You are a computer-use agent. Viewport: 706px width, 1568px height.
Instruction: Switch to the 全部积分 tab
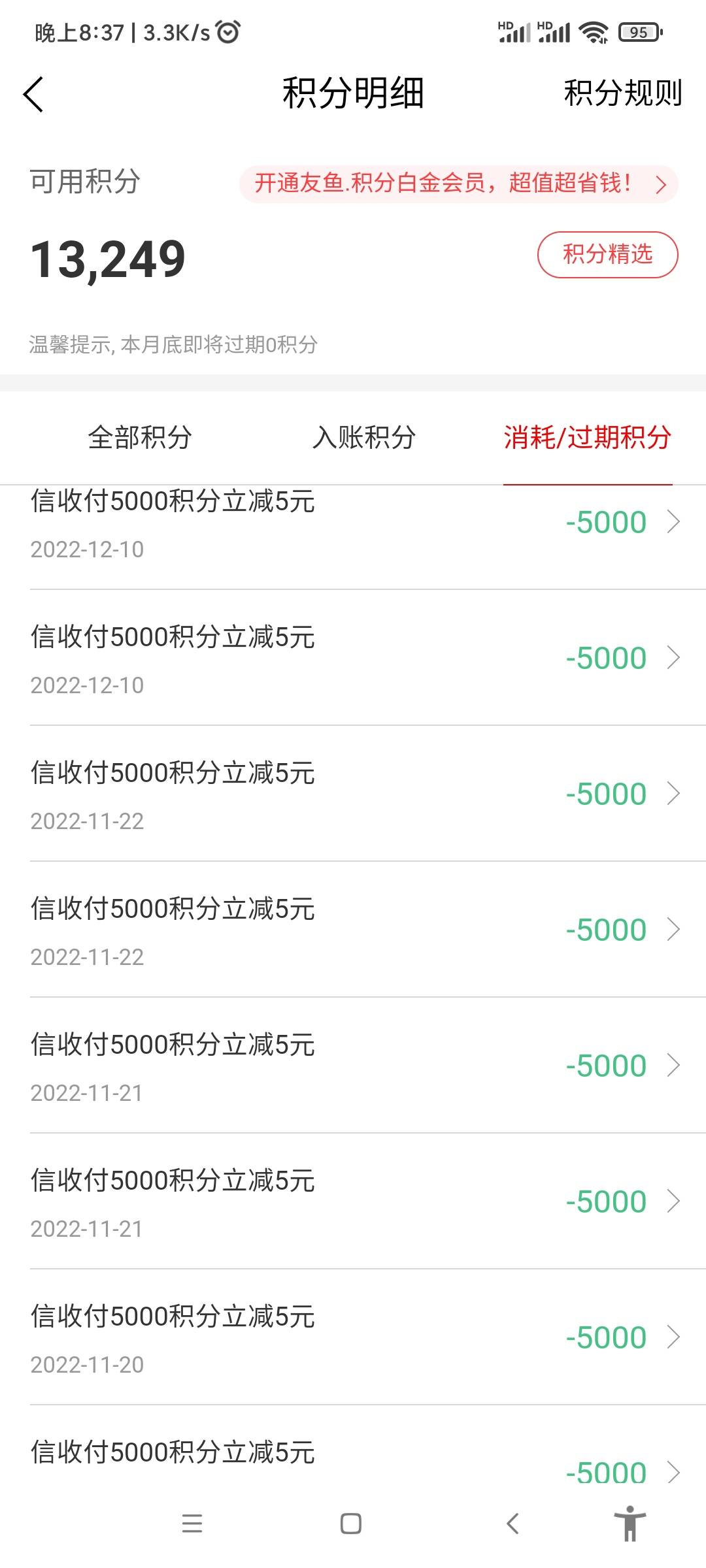pos(140,437)
